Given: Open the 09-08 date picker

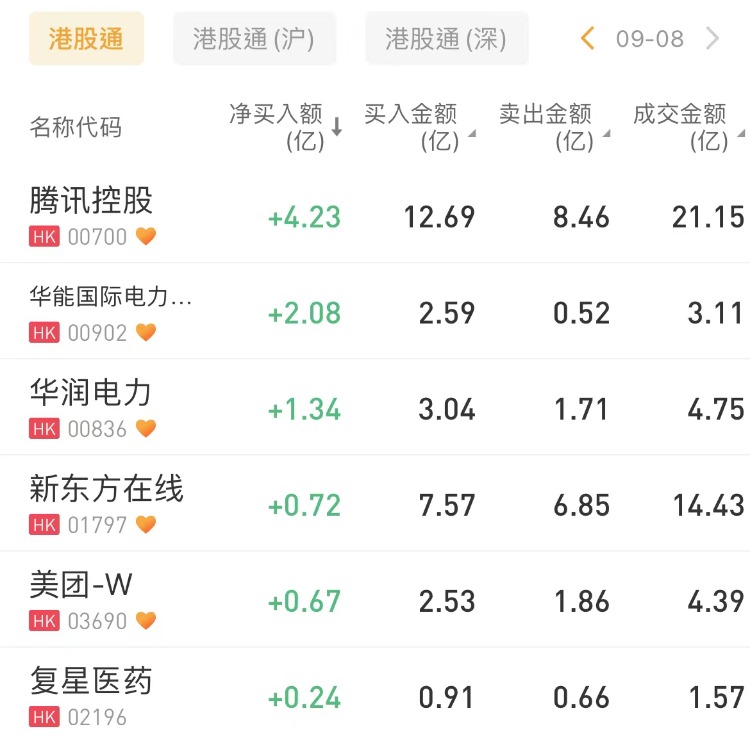Looking at the screenshot, I should point(650,39).
